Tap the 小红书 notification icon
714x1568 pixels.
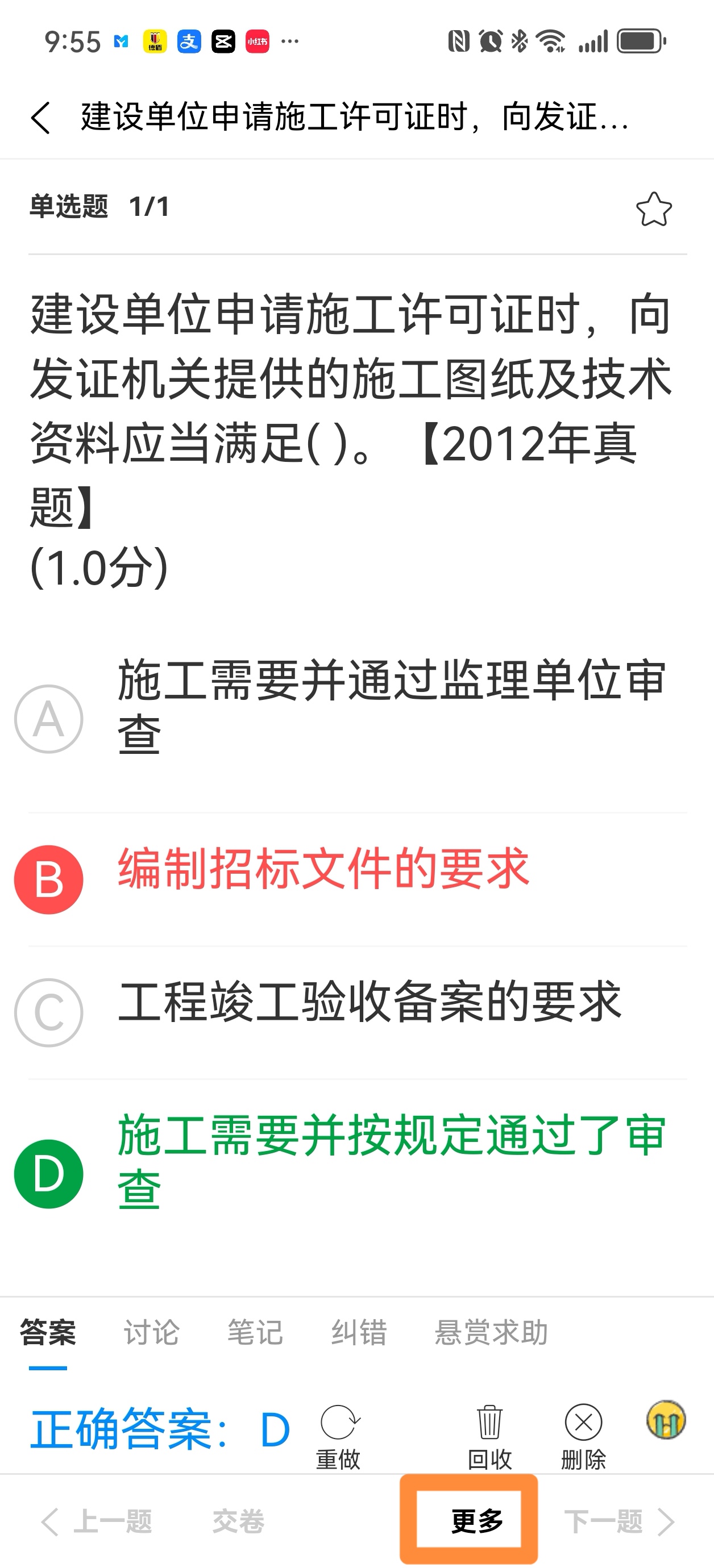[x=258, y=41]
